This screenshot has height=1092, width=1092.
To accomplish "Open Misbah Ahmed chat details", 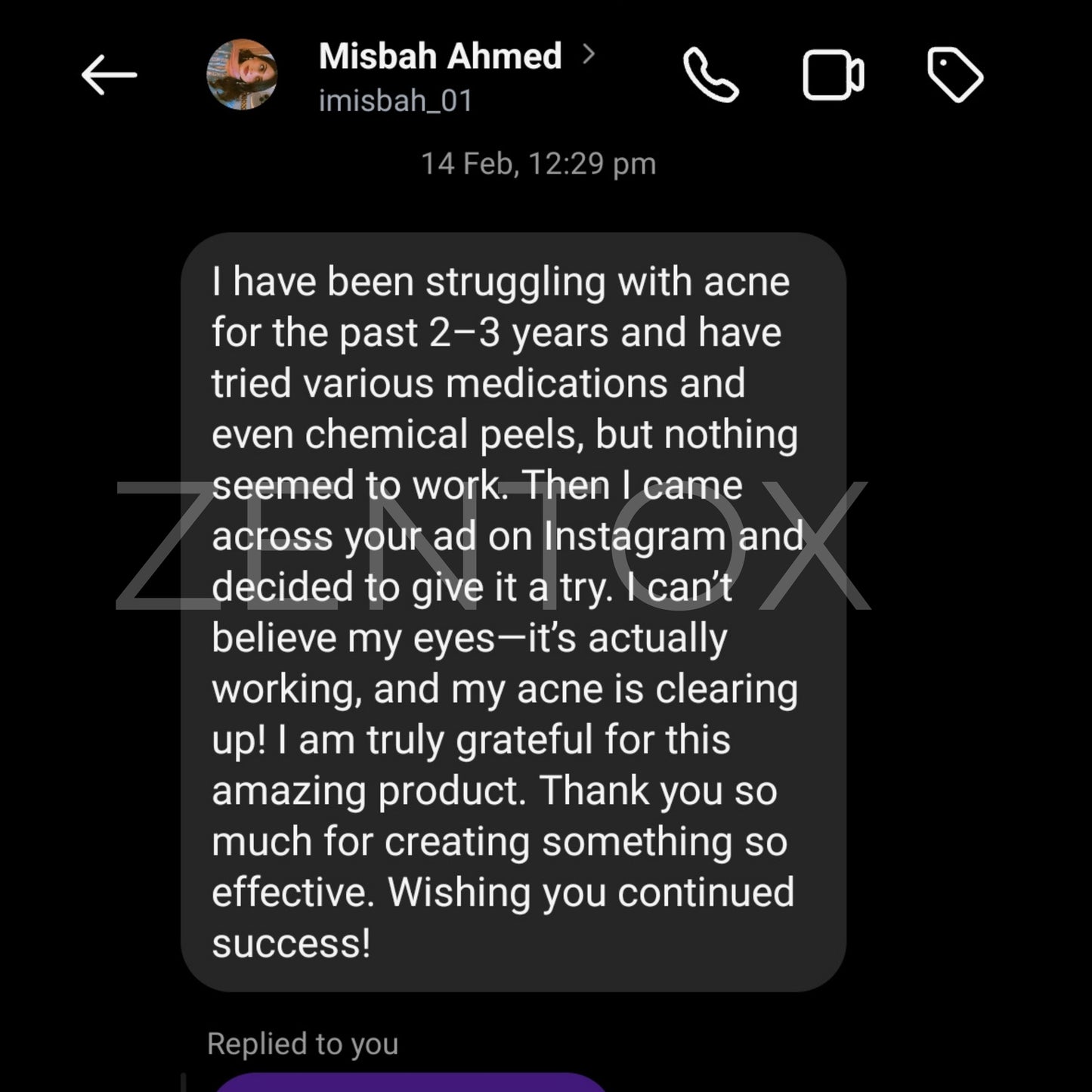I will click(441, 57).
